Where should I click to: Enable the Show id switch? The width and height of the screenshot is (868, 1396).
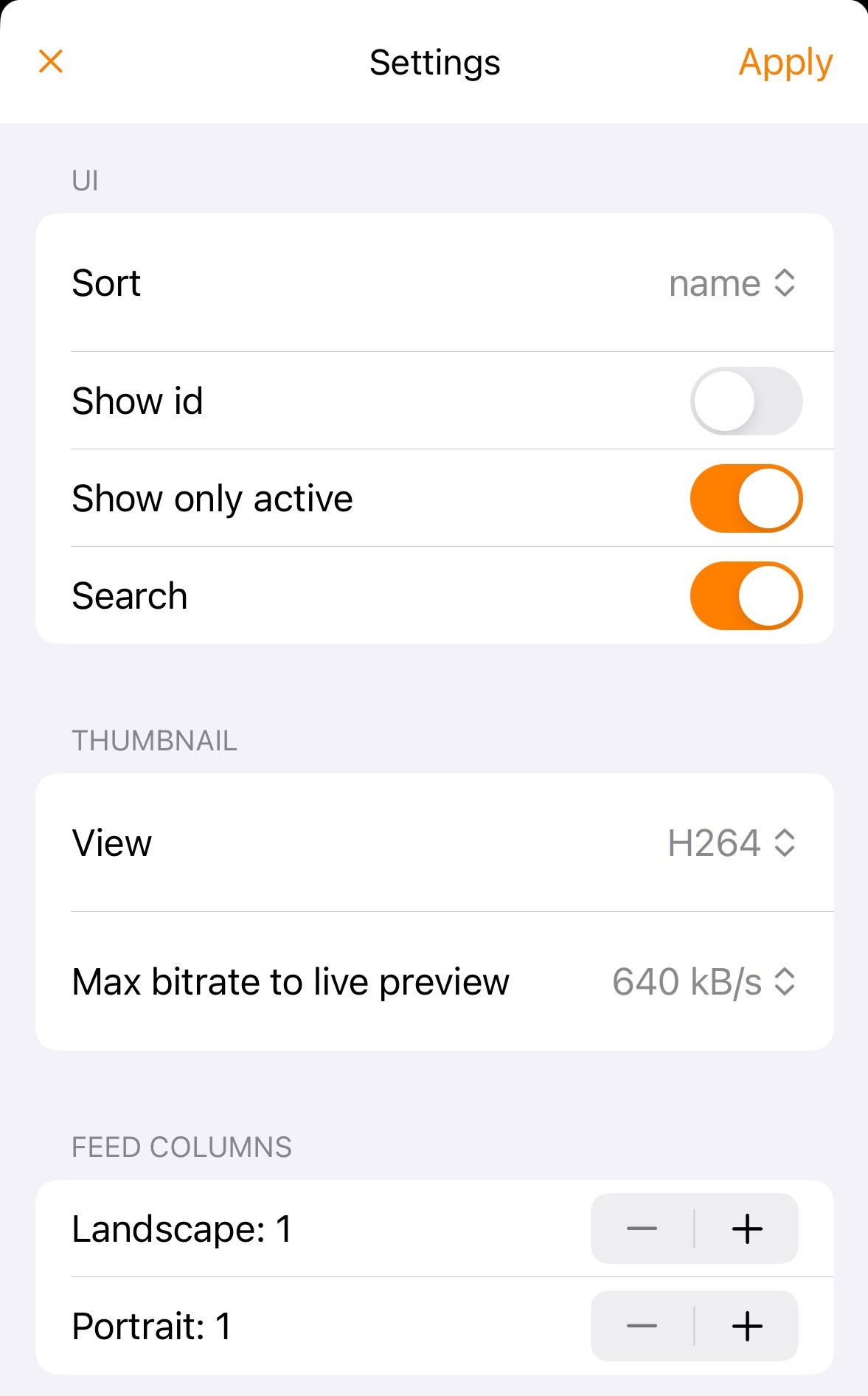coord(746,401)
